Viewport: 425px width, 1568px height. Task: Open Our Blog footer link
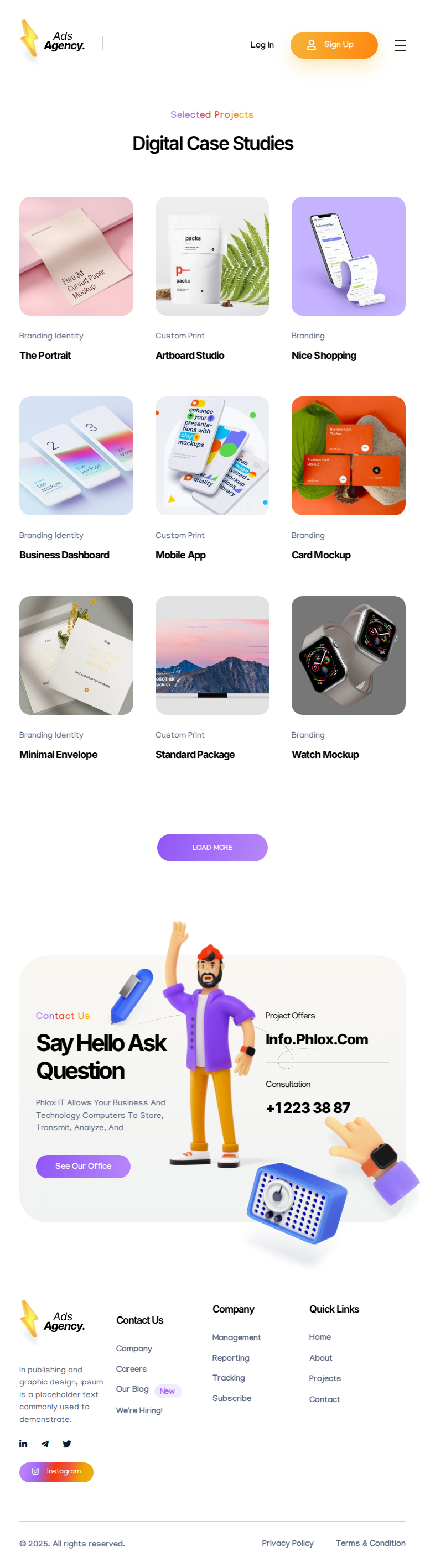(132, 1389)
